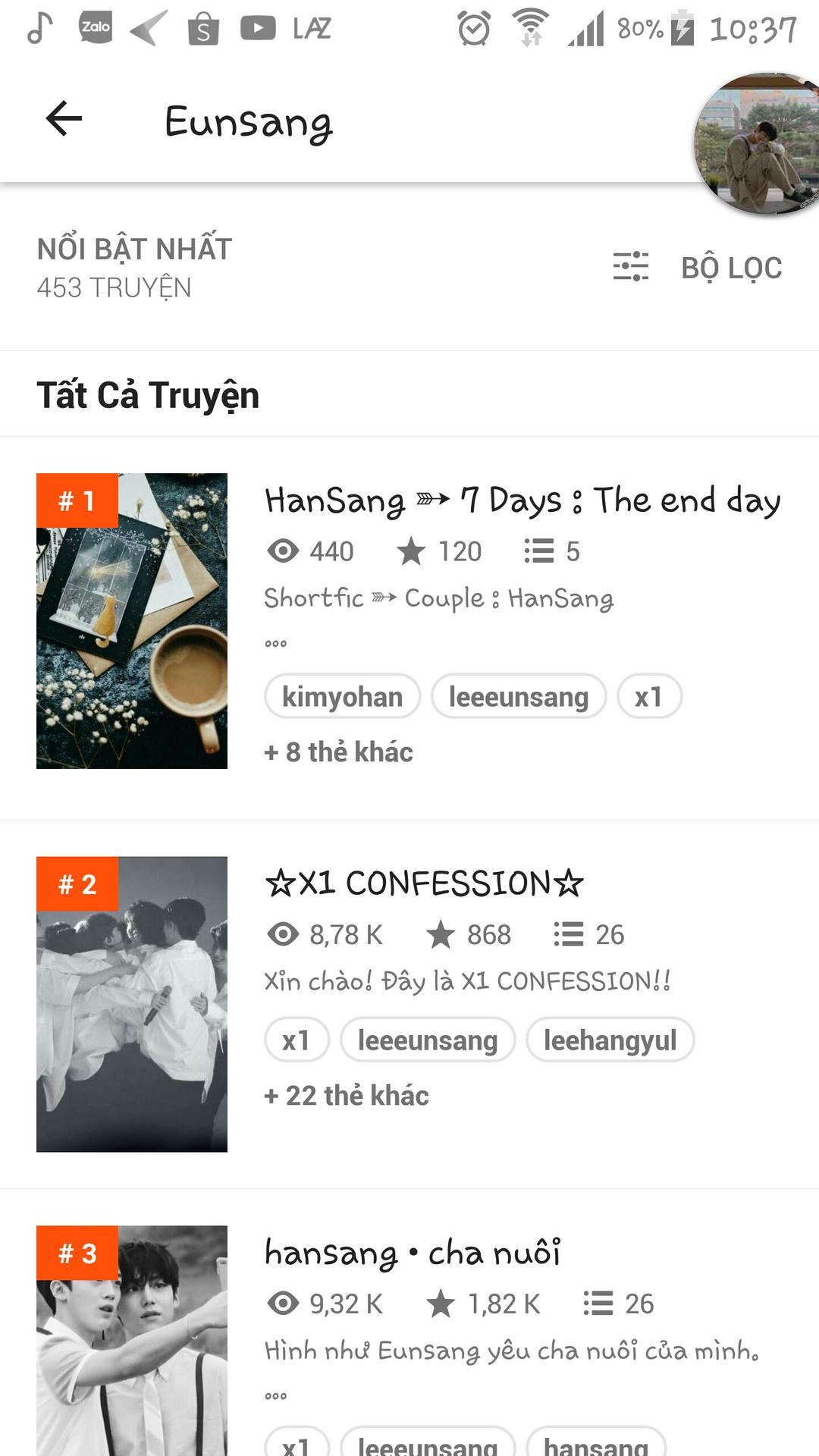This screenshot has height=1456, width=819.
Task: Expand + 22 thẻ khác tags
Action: 347,1096
